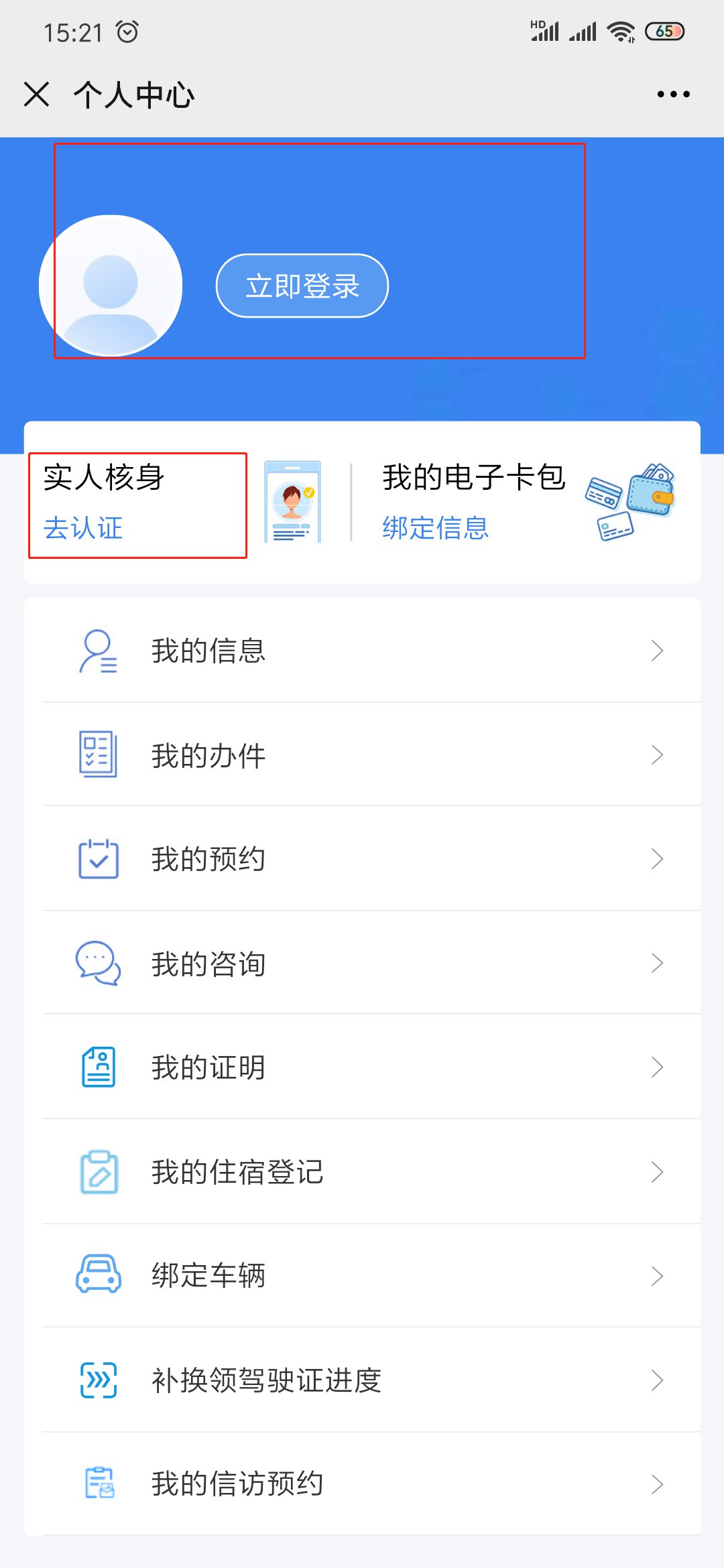Tap the 立即登录 button
The height and width of the screenshot is (1568, 724).
(302, 285)
